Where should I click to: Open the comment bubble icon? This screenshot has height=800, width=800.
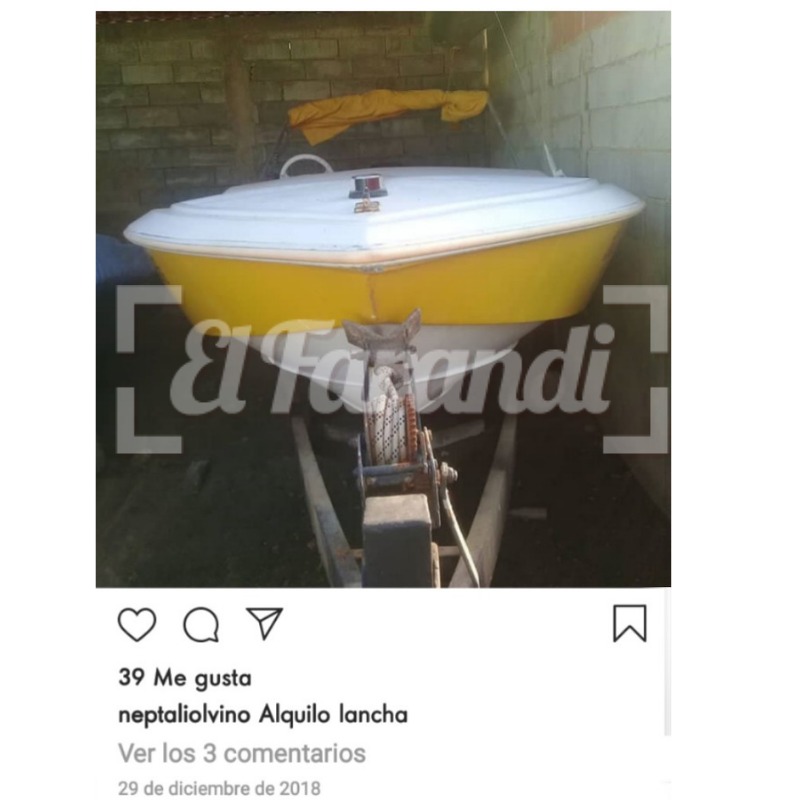[201, 625]
